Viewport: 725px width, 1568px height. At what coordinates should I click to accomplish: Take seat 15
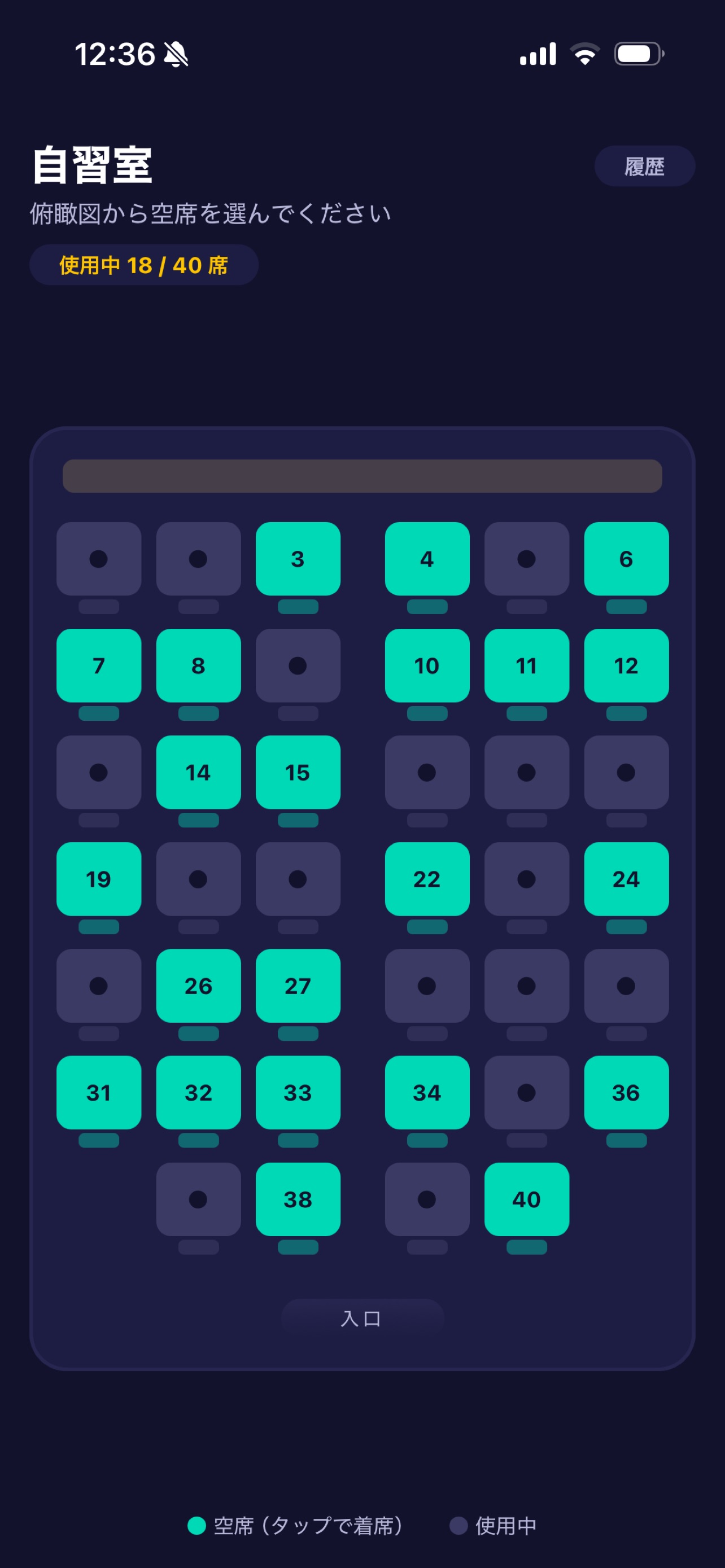[x=298, y=772]
